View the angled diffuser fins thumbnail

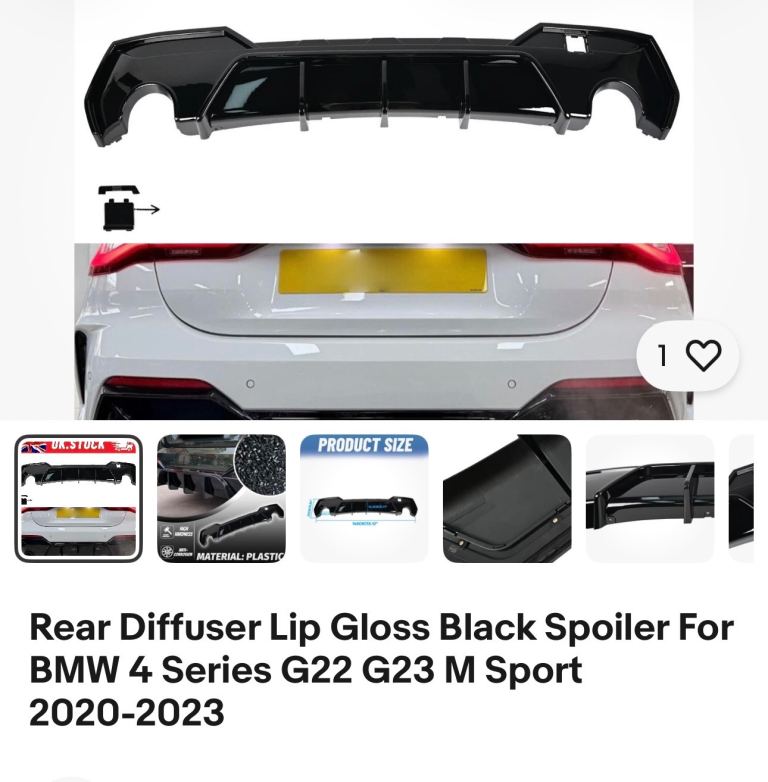(x=649, y=498)
